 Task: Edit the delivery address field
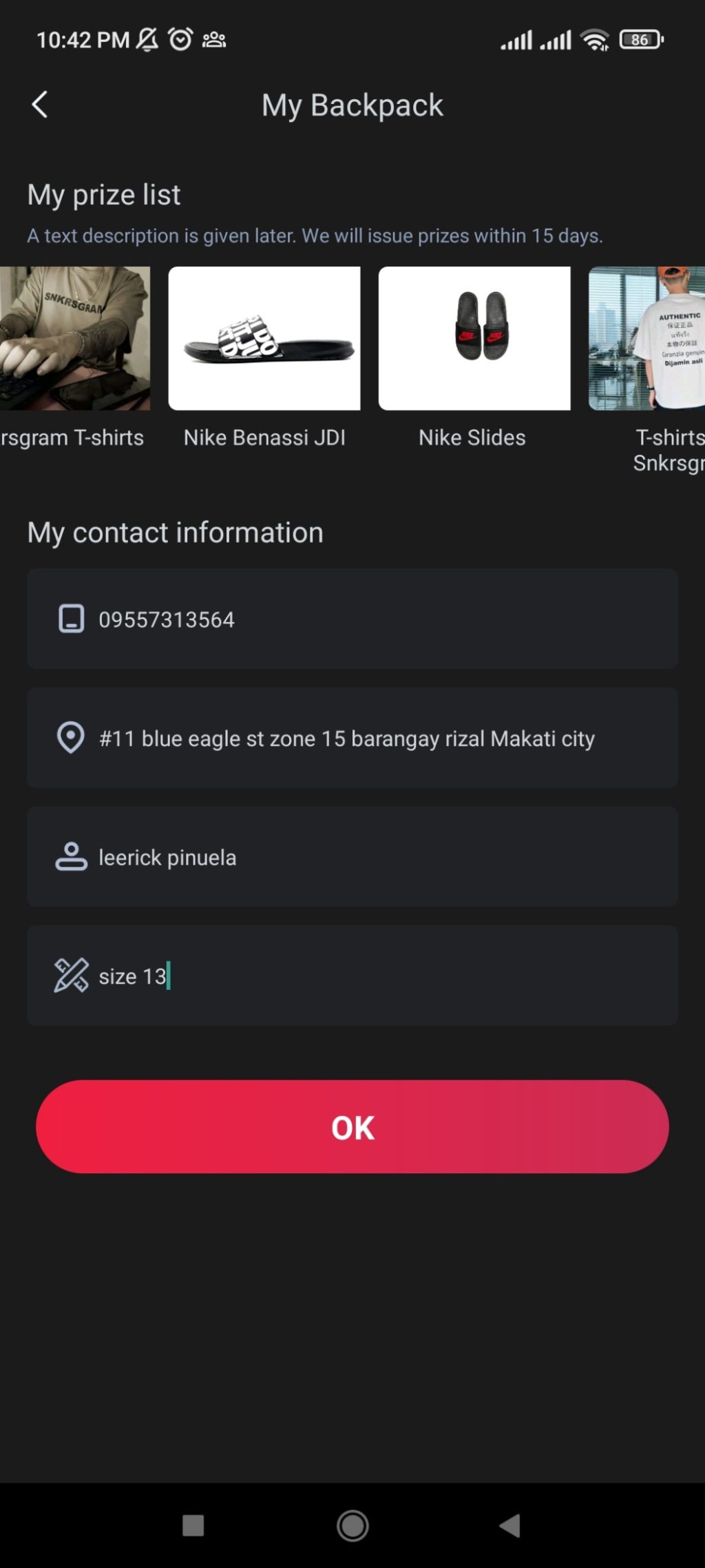tap(352, 738)
